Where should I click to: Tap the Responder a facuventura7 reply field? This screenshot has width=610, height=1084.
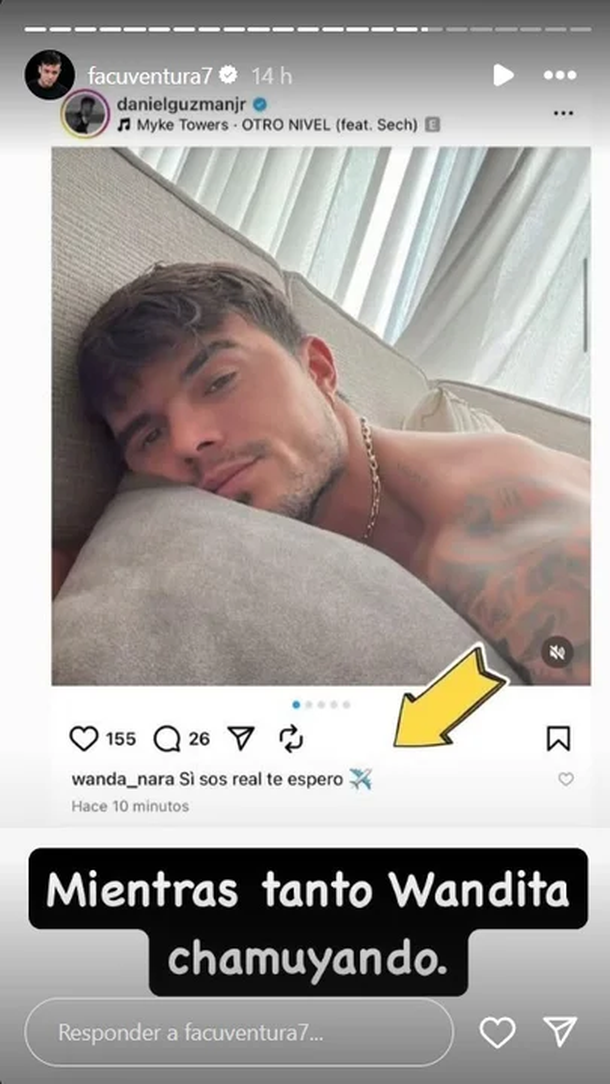[238, 1032]
